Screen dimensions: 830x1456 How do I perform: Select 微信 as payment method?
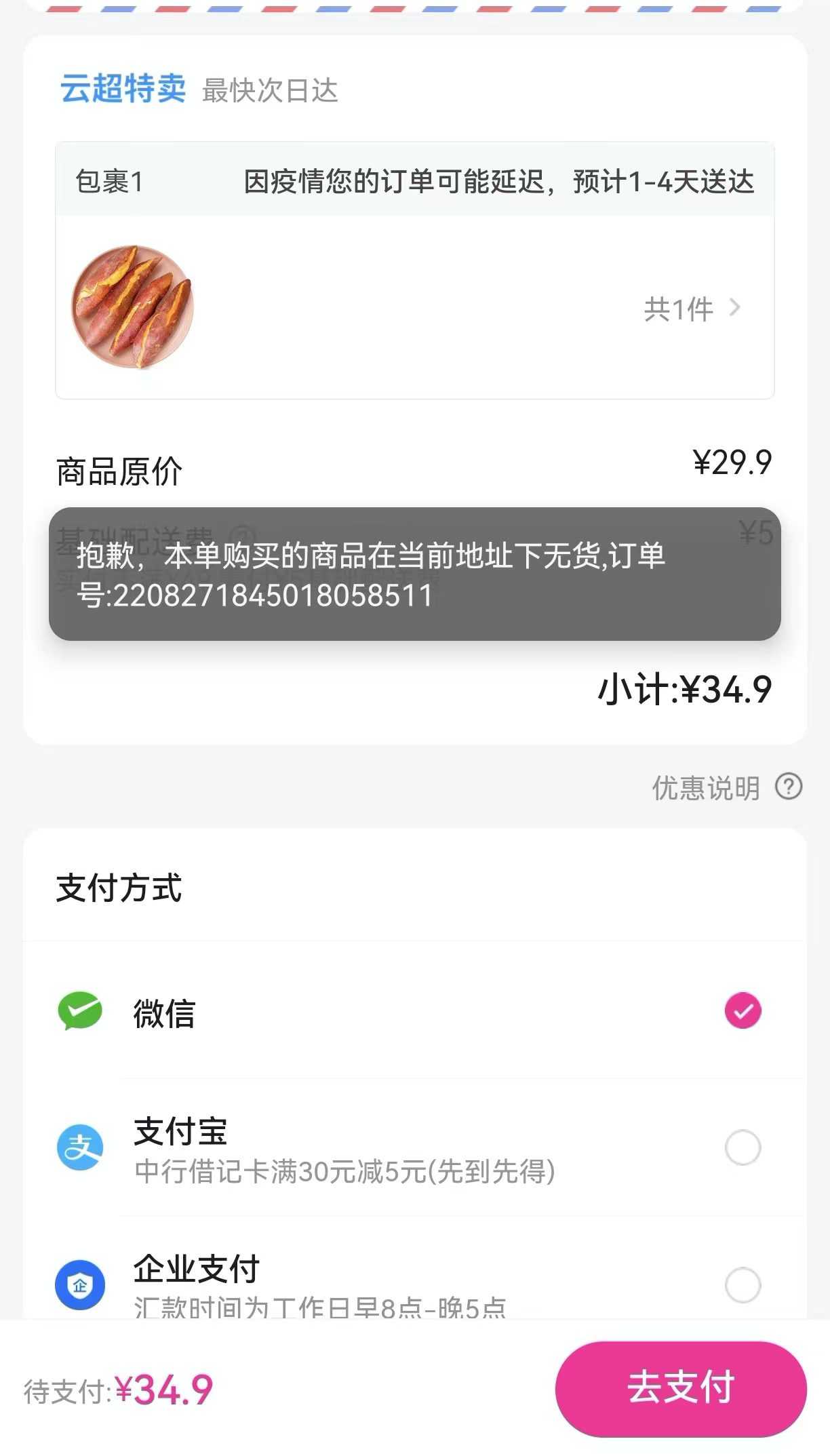pyautogui.click(x=743, y=1010)
